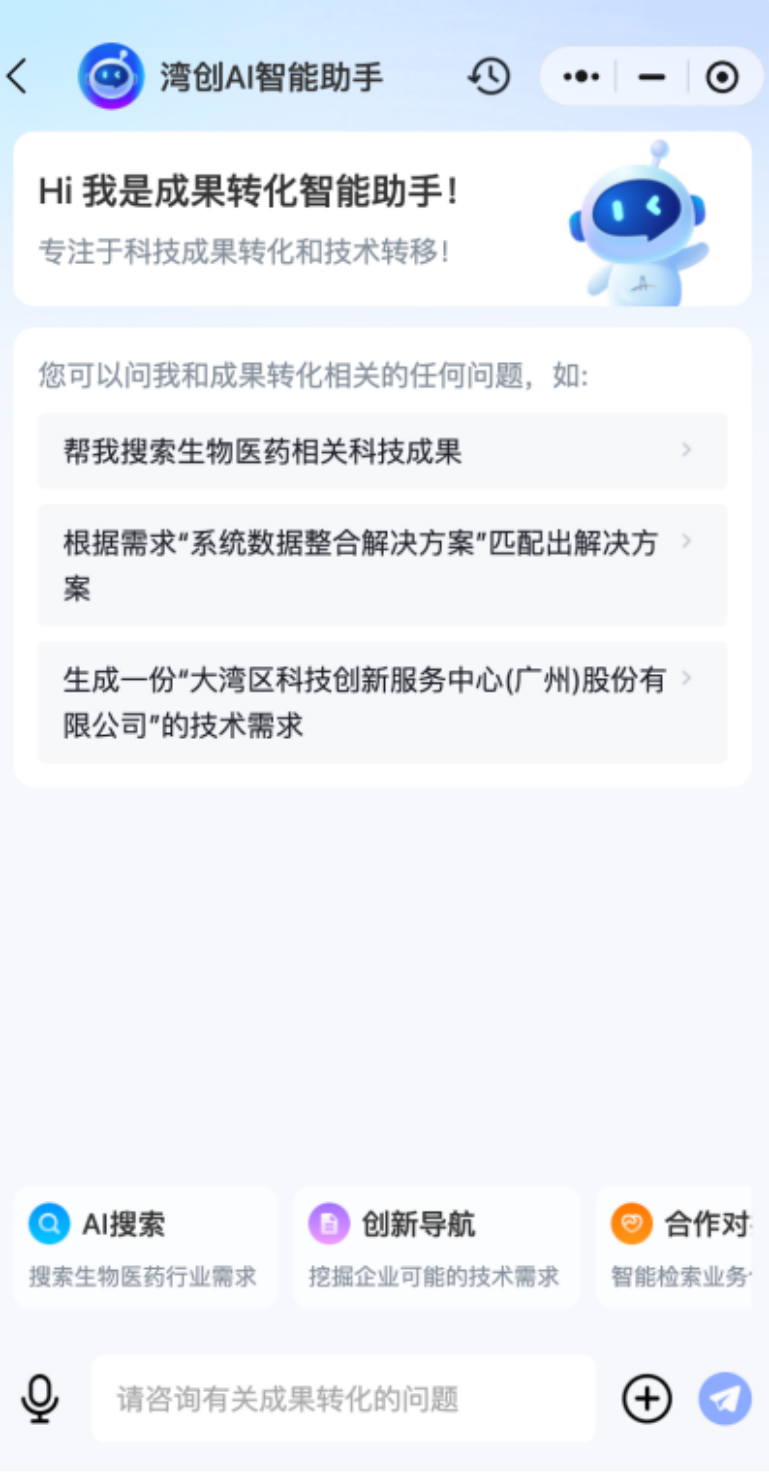
Task: Focus the 请咨询有关成果转化的问题 input field
Action: (x=342, y=1398)
